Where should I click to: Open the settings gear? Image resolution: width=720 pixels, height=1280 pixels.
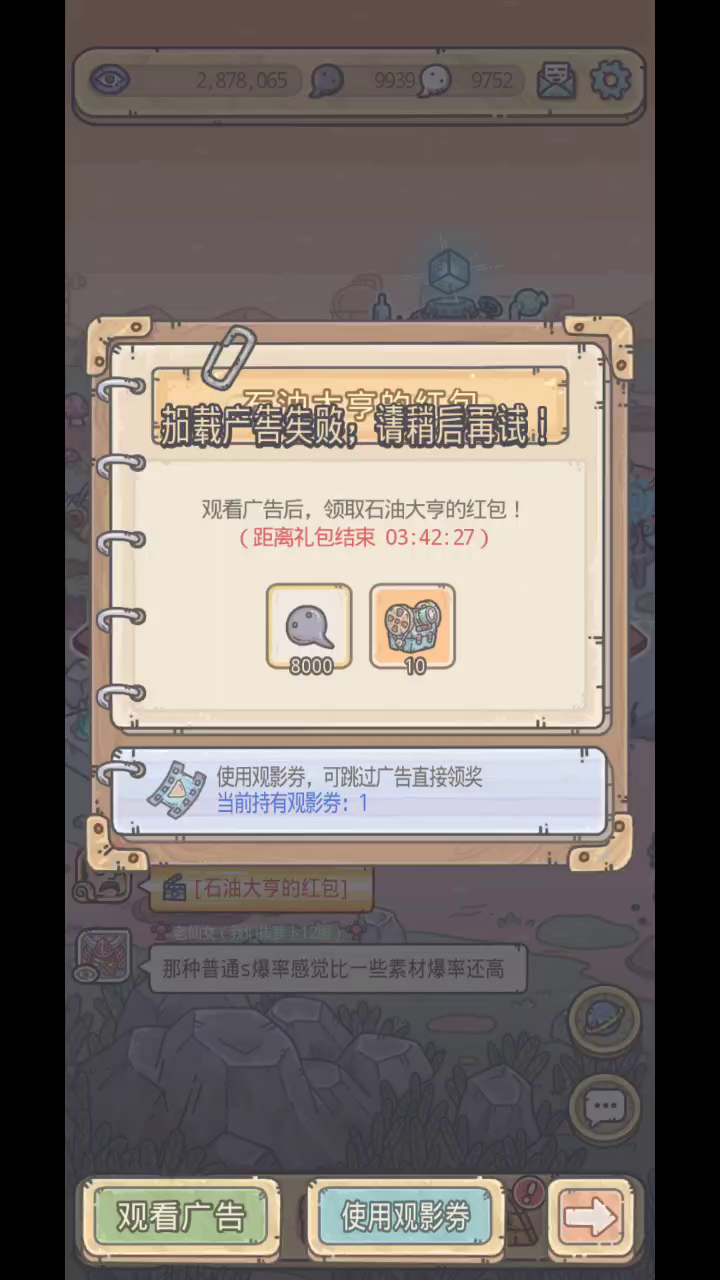[611, 81]
